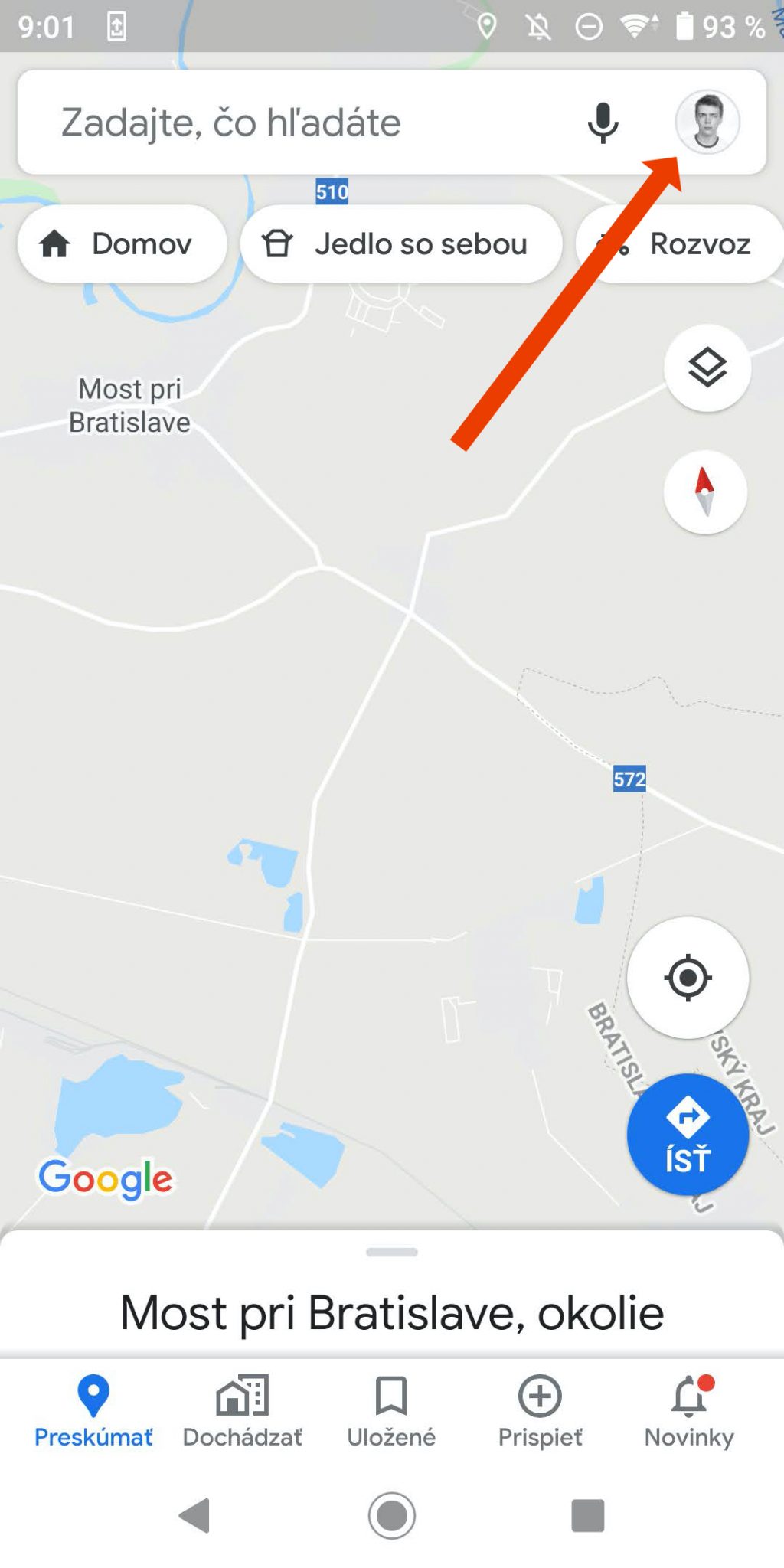Open the Novinky tab
Image resolution: width=784 pixels, height=1568 pixels.
(689, 1412)
